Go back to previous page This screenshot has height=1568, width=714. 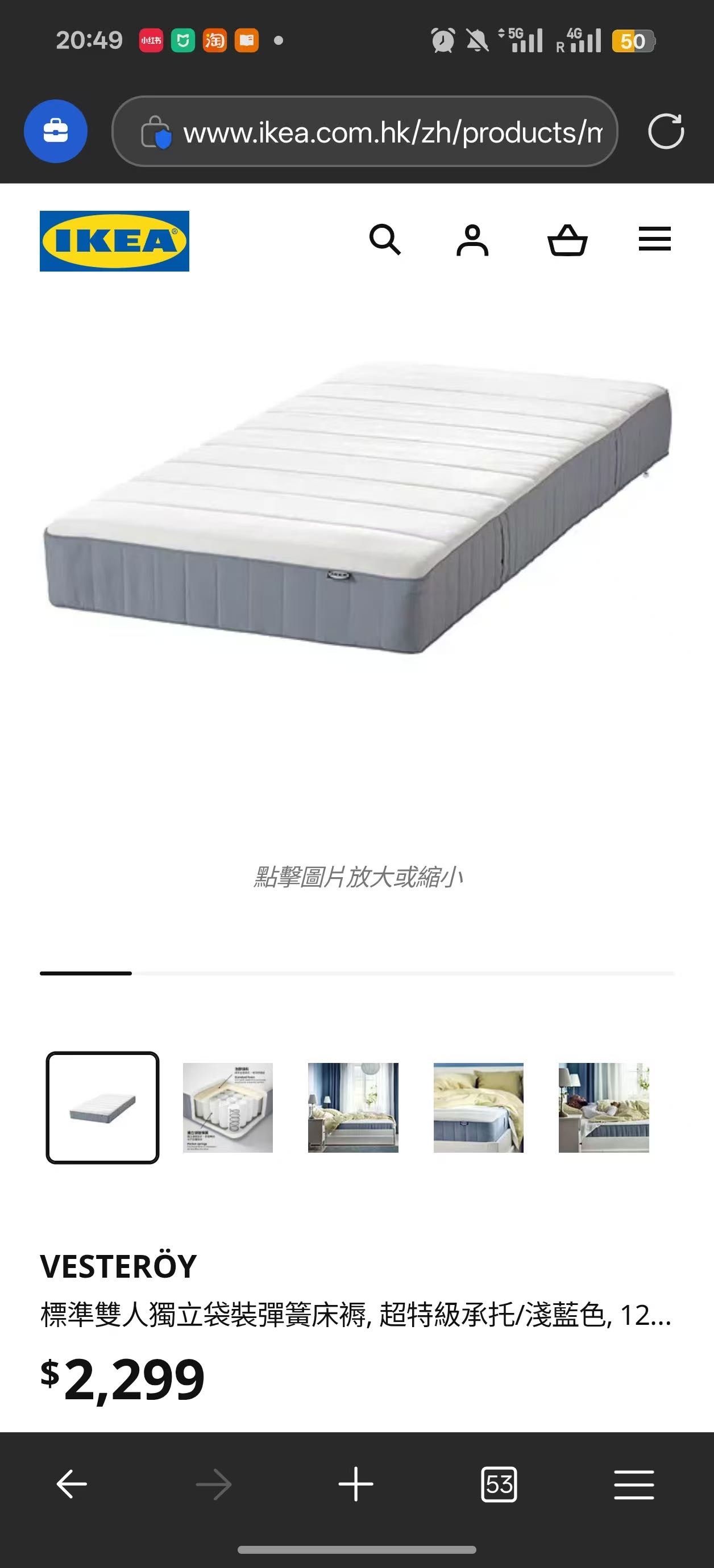point(72,1484)
